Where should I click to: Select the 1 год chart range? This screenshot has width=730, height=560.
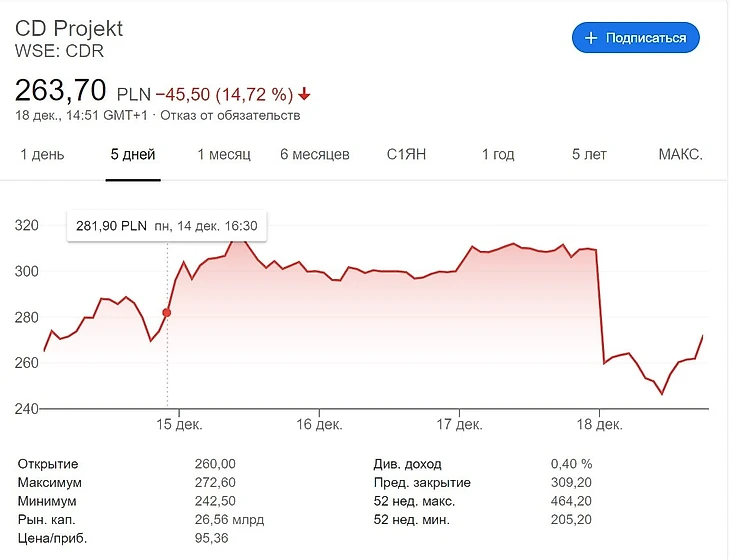coord(498,155)
